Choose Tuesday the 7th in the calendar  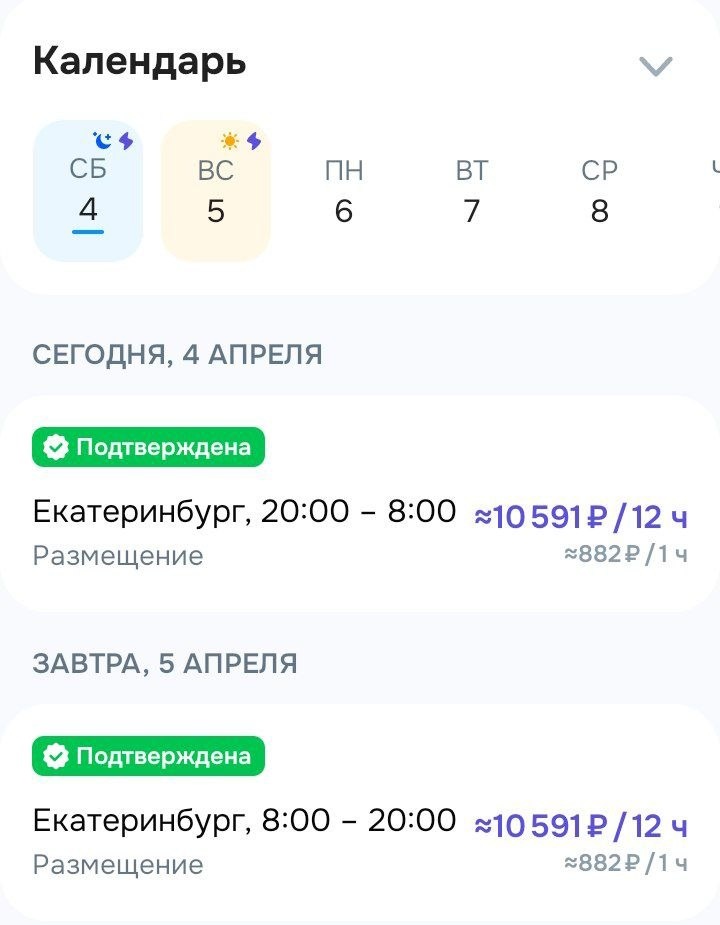[471, 191]
